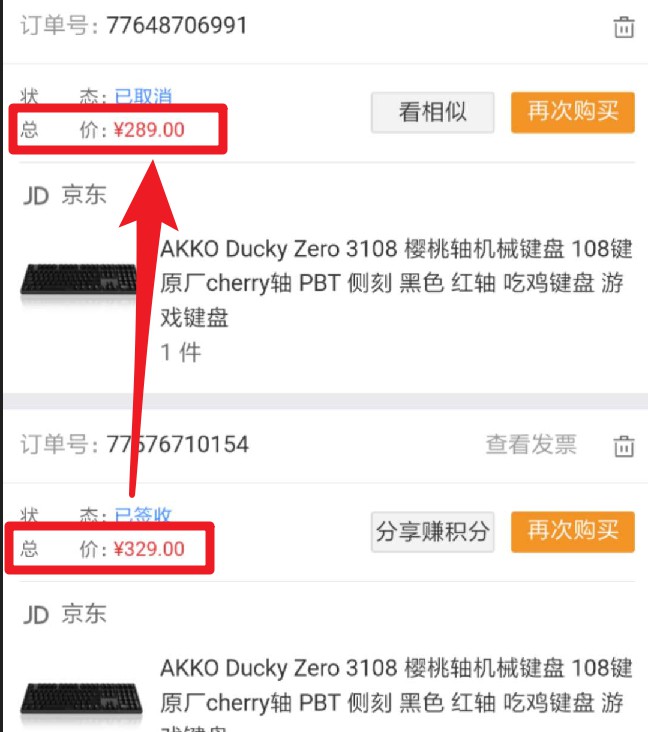Tap 看相似 on the cancelled order

432,112
